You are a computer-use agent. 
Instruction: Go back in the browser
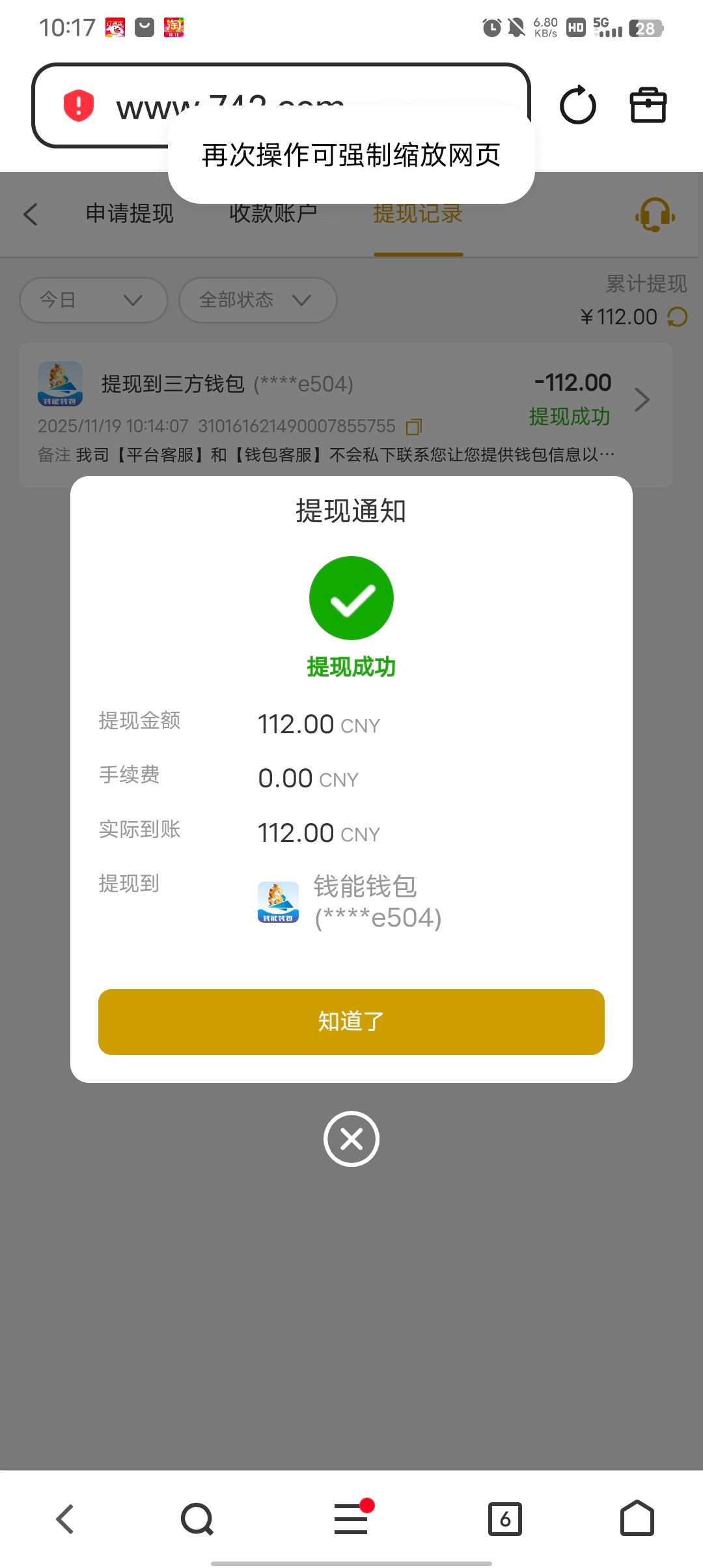click(x=65, y=1519)
